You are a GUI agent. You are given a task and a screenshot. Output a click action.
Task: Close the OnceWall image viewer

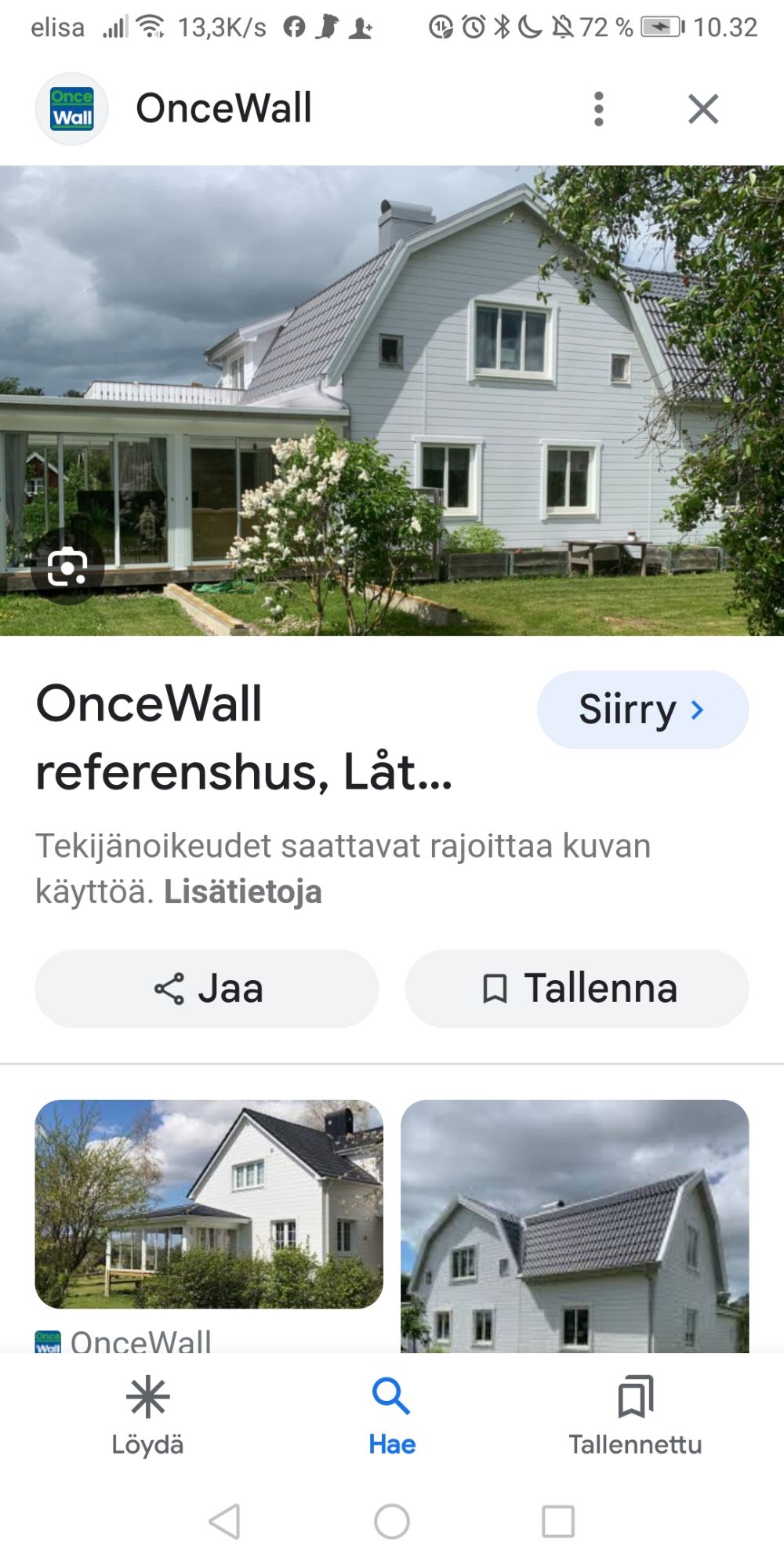[703, 109]
